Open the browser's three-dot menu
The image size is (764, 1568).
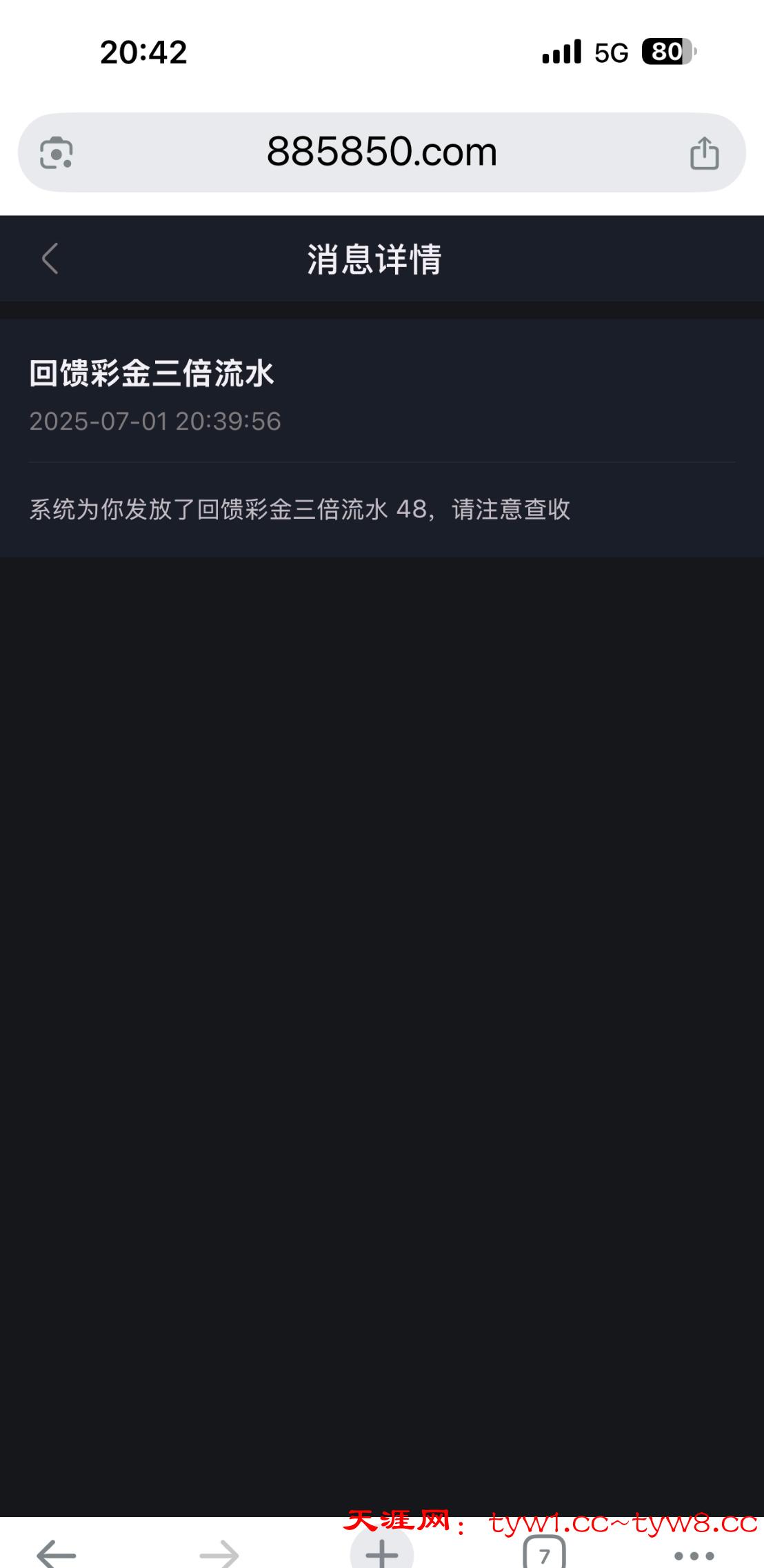point(693,1555)
